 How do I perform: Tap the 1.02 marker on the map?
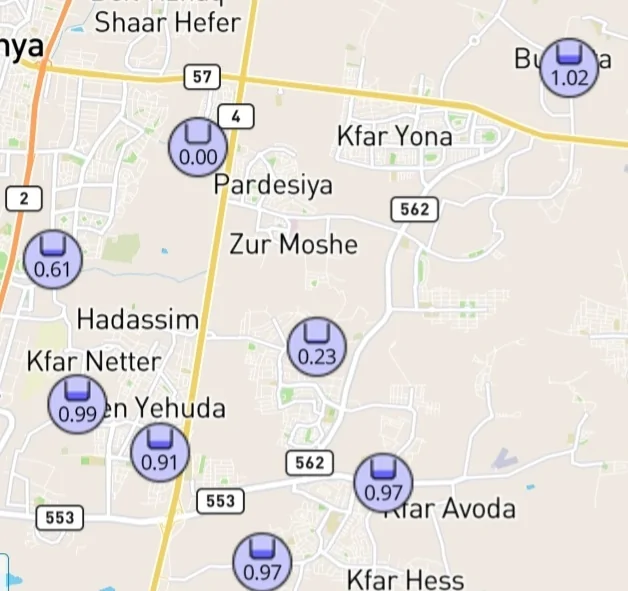pyautogui.click(x=569, y=67)
